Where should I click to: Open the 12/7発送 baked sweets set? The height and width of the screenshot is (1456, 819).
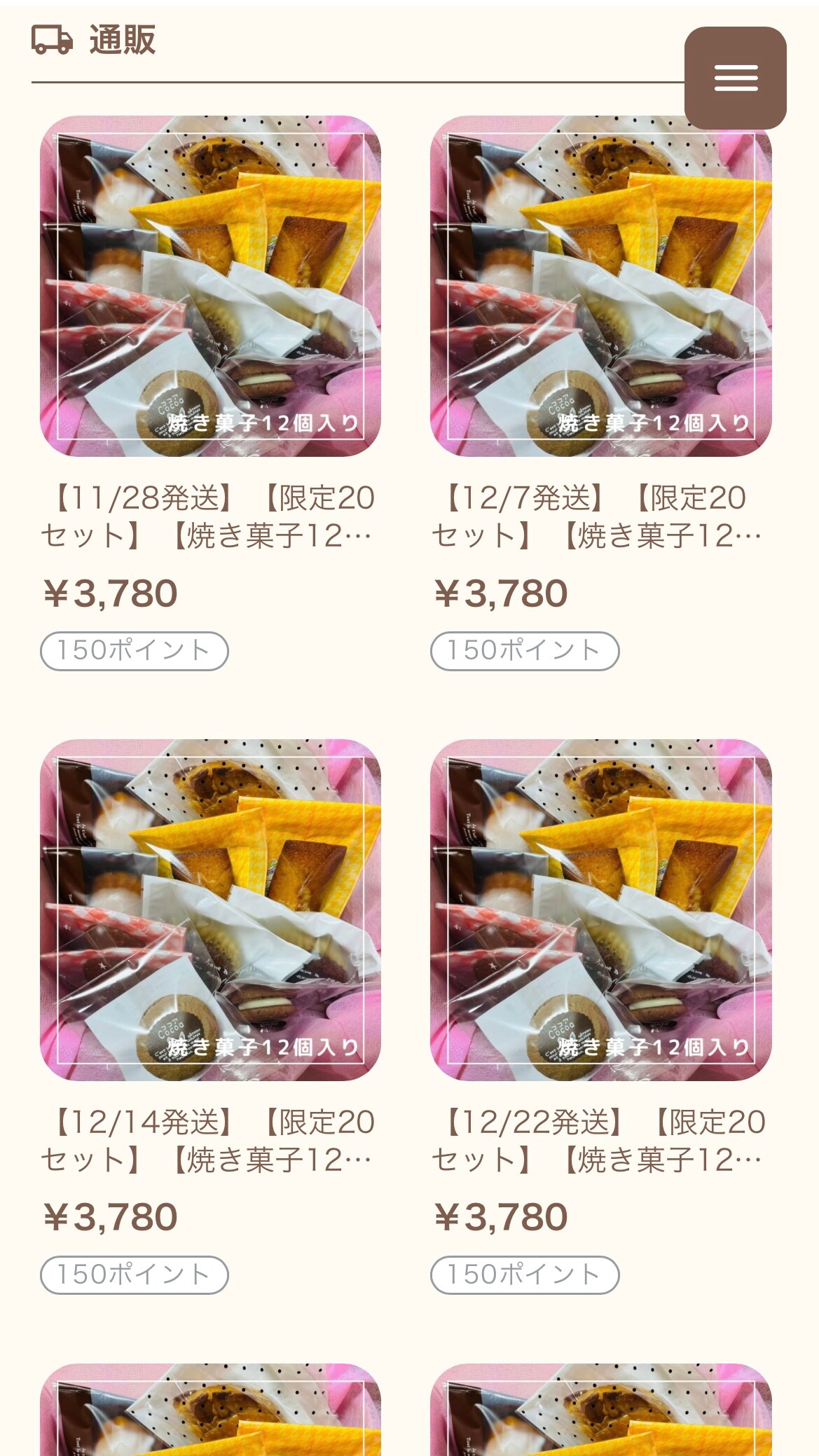coord(600,286)
